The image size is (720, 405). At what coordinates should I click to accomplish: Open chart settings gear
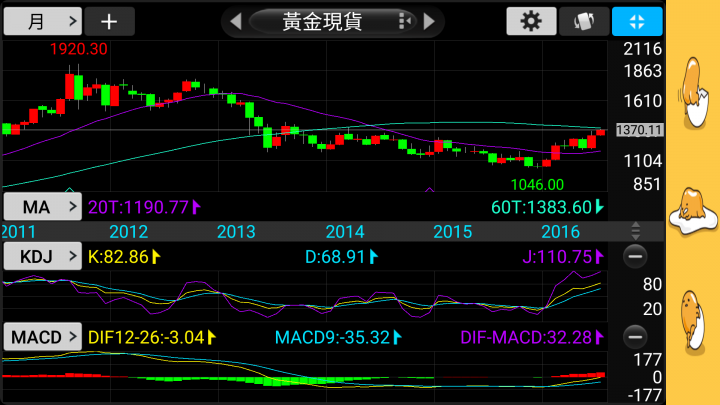531,21
